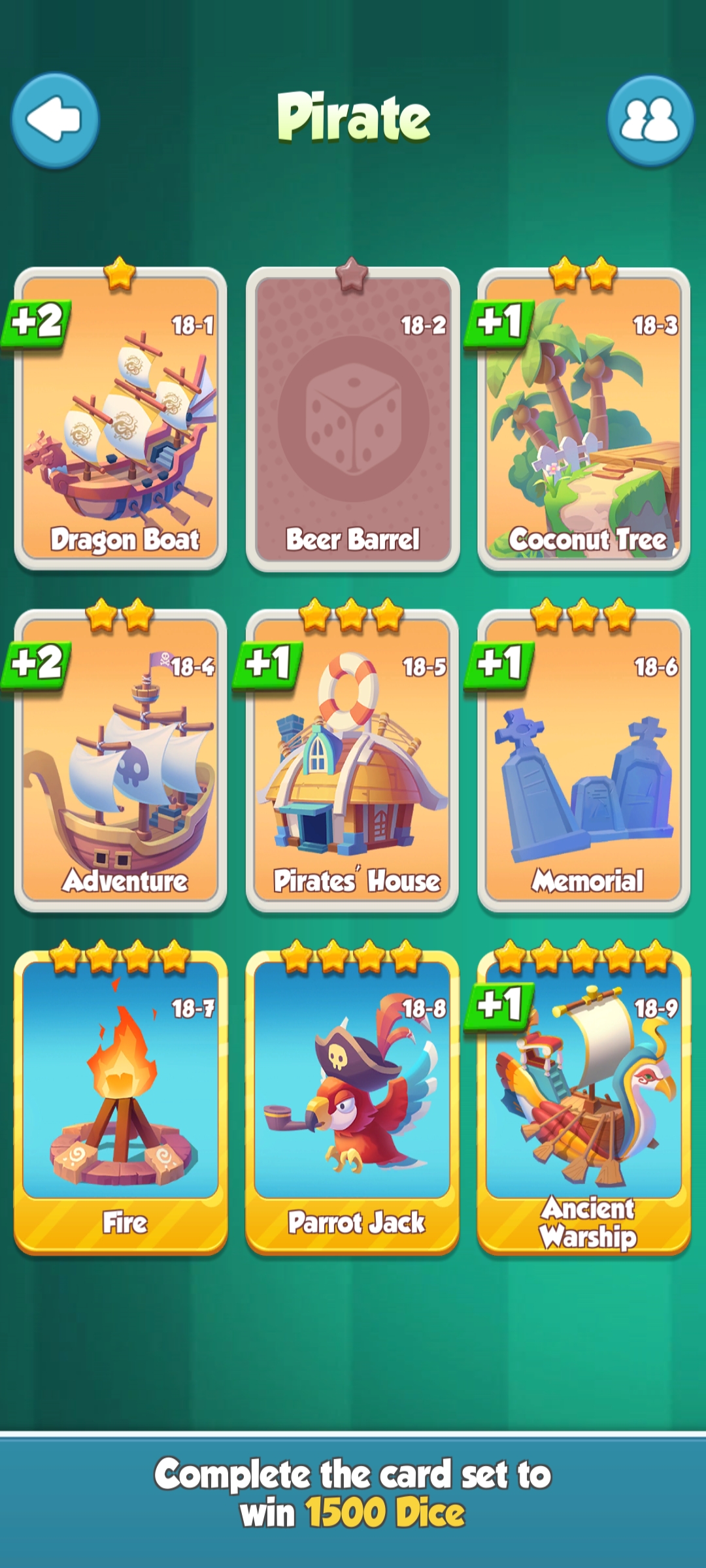Open the friends icon button
This screenshot has height=1568, width=706.
point(650,120)
